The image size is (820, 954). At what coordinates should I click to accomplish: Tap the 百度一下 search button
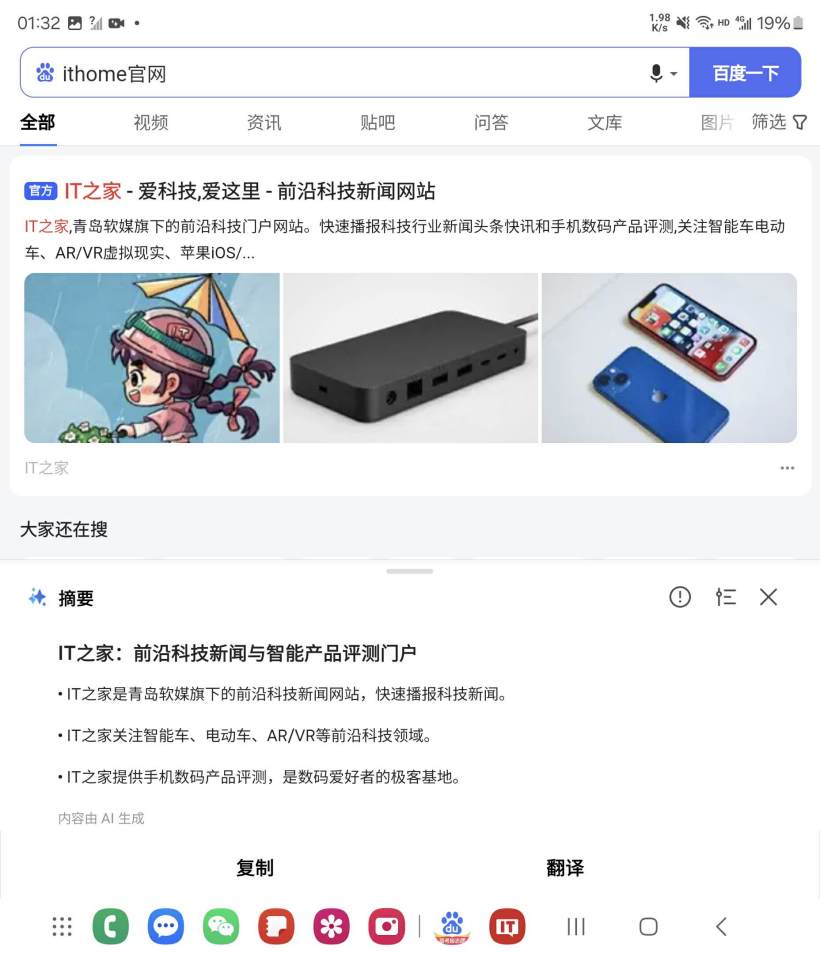pyautogui.click(x=745, y=73)
